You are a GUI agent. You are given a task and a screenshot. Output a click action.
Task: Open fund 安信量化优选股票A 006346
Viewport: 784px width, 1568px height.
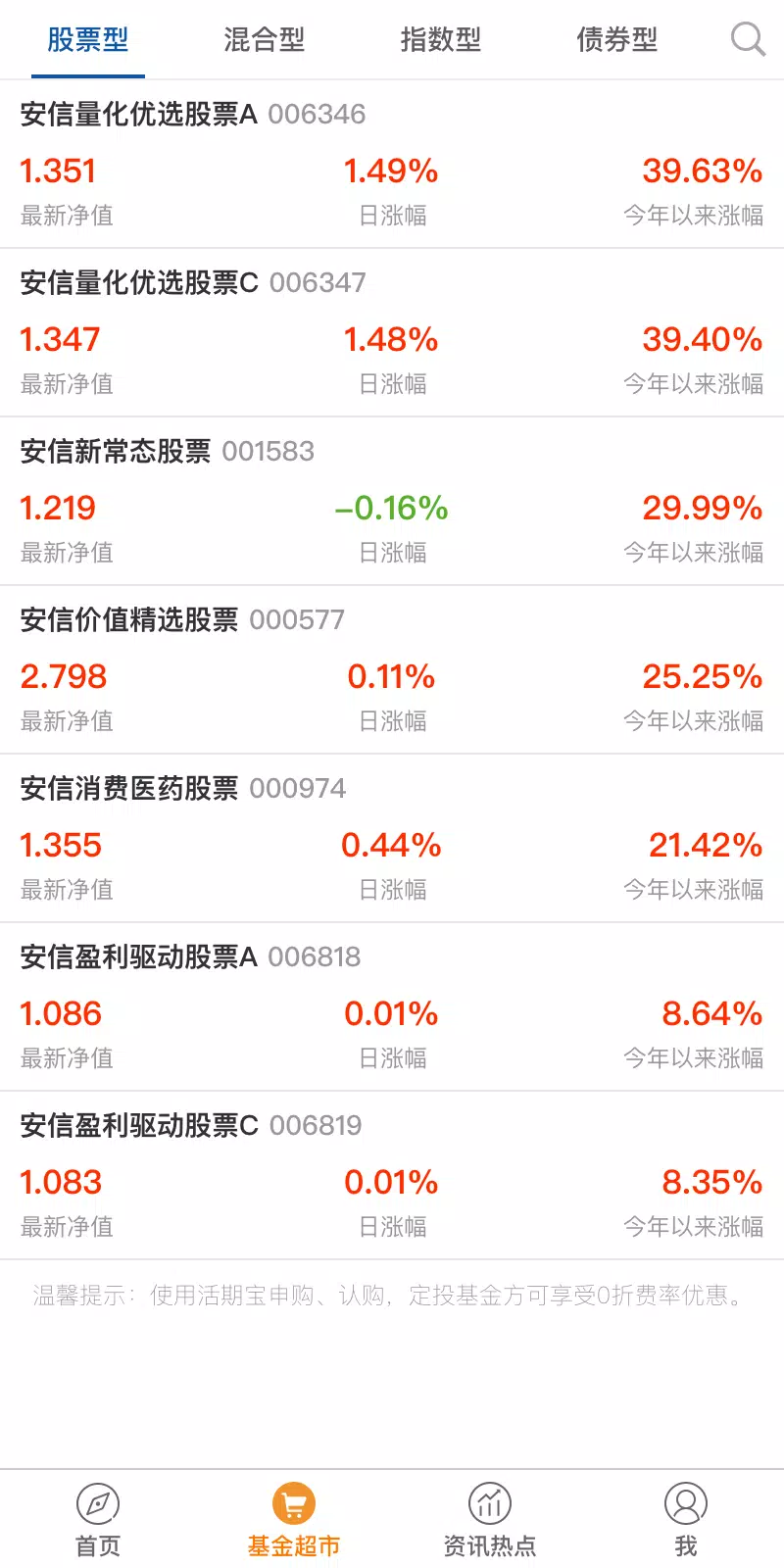click(x=392, y=164)
